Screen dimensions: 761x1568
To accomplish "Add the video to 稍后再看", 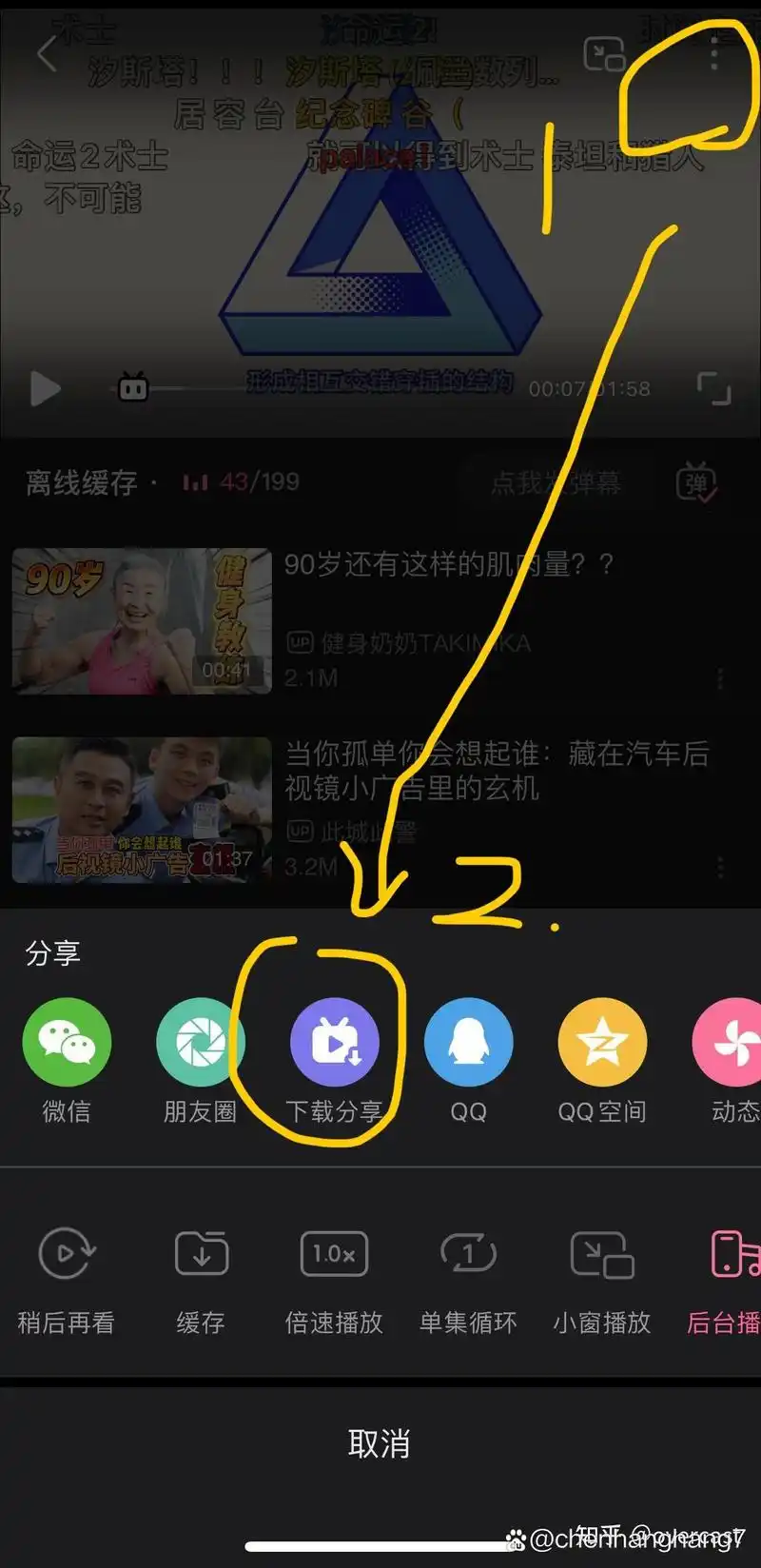I will (x=67, y=1254).
